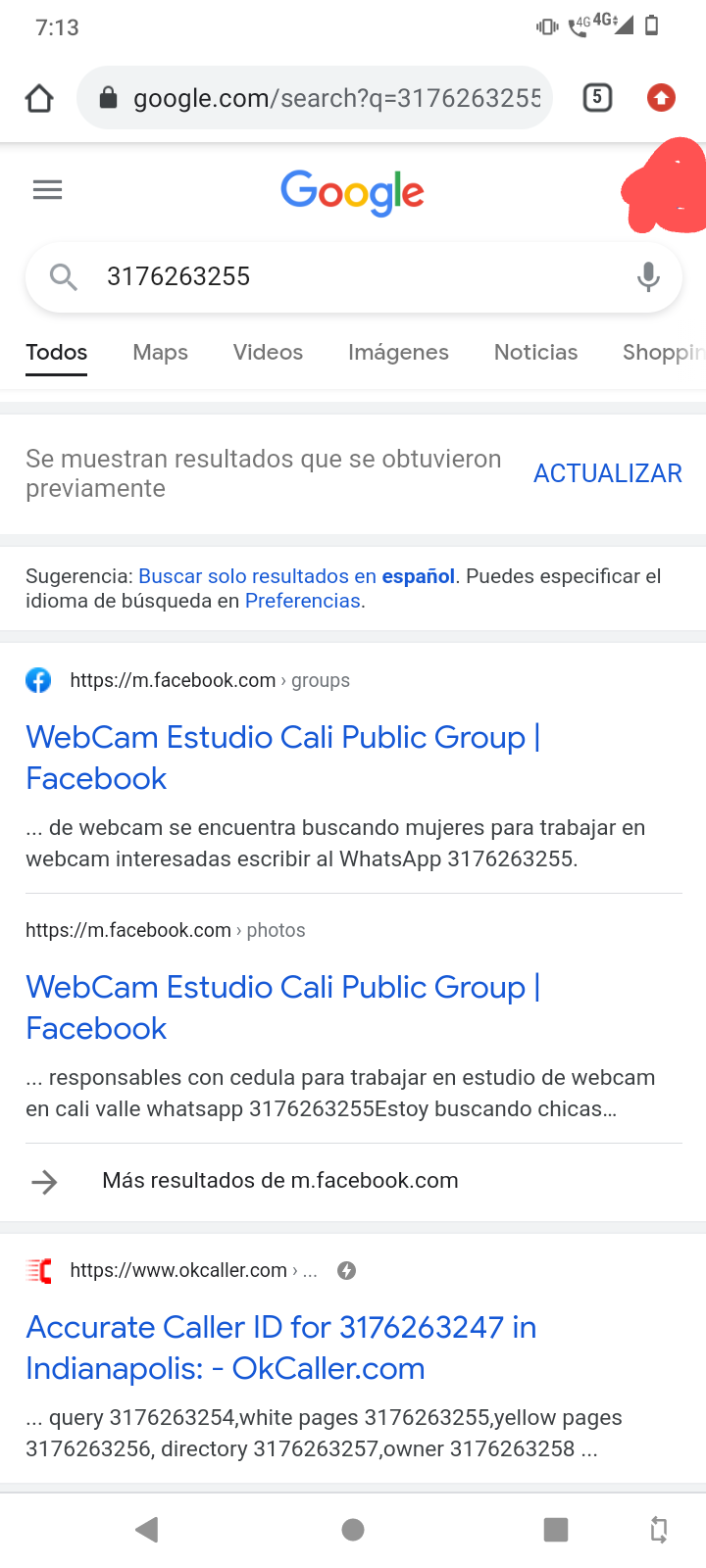This screenshot has width=706, height=1568.
Task: Go to the browser home page
Action: (x=39, y=98)
